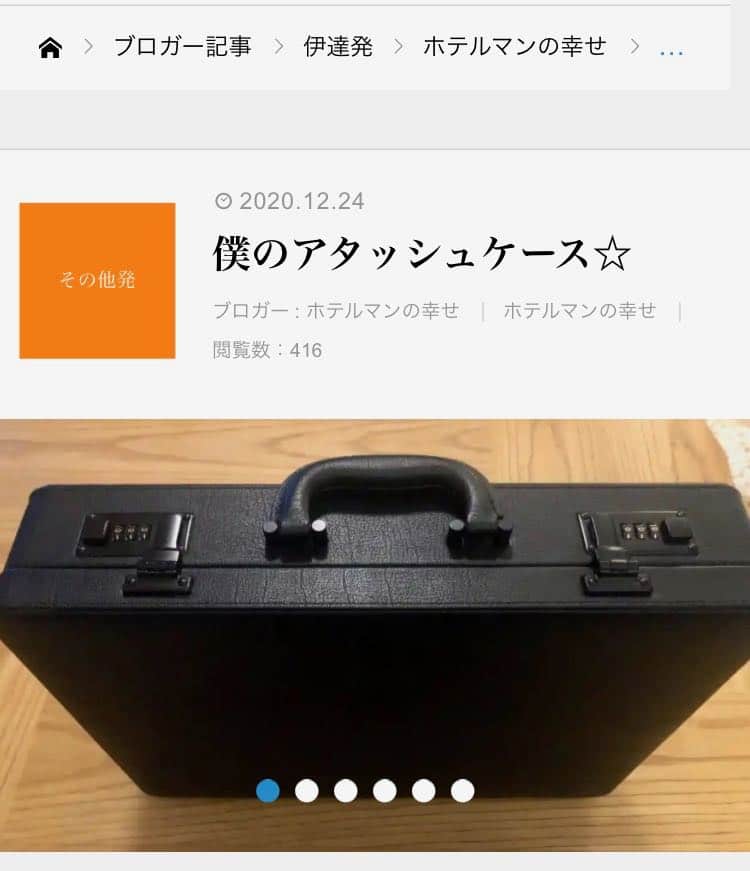750x871 pixels.
Task: Jump to the fifth slide dot
Action: (424, 791)
